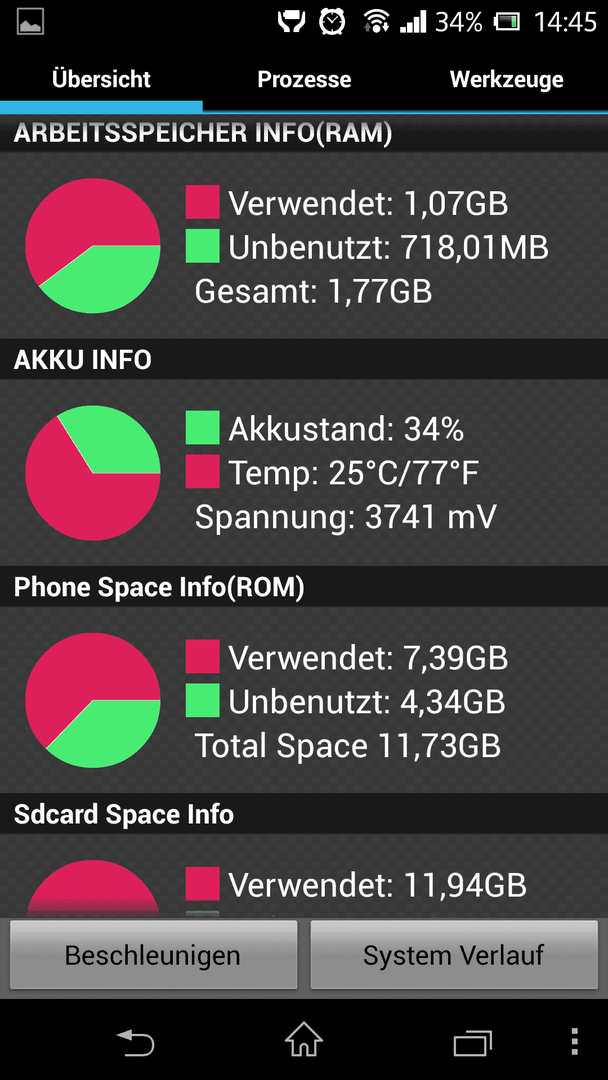Select the Übersicht tab
Image resolution: width=608 pixels, height=1080 pixels.
[101, 80]
